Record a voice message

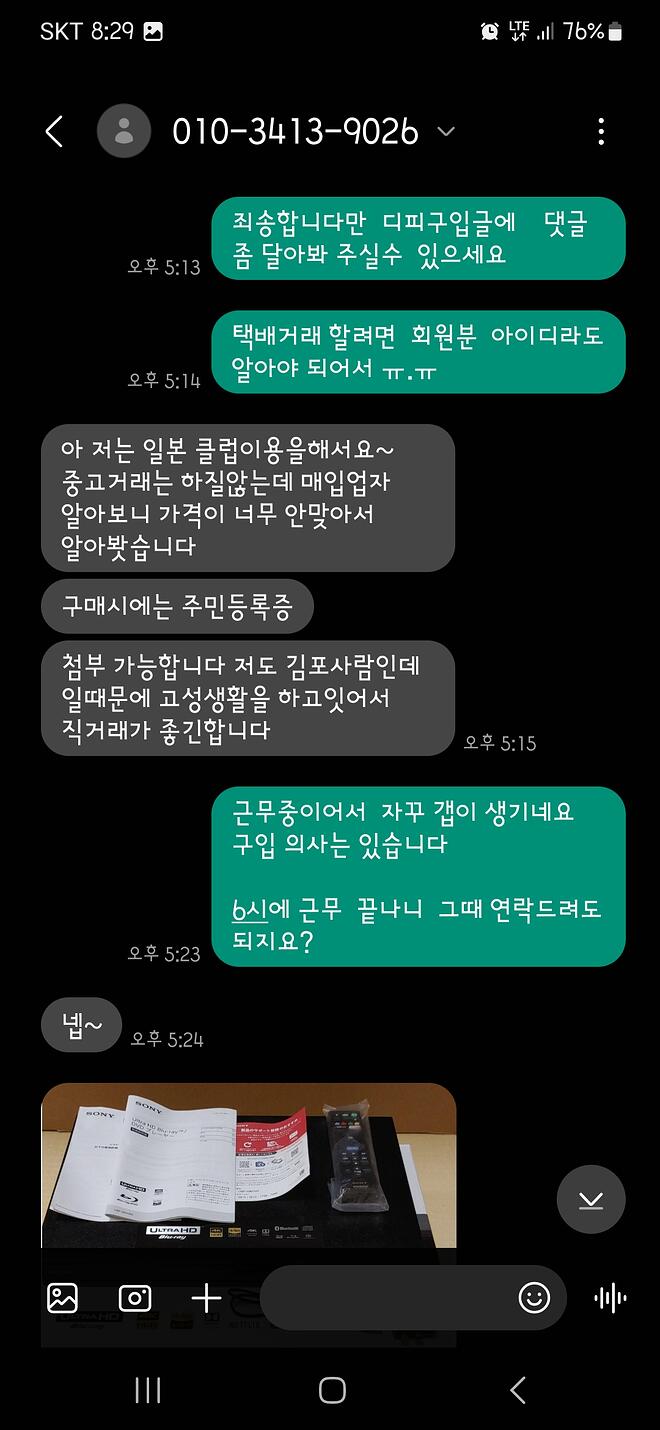pos(610,1298)
